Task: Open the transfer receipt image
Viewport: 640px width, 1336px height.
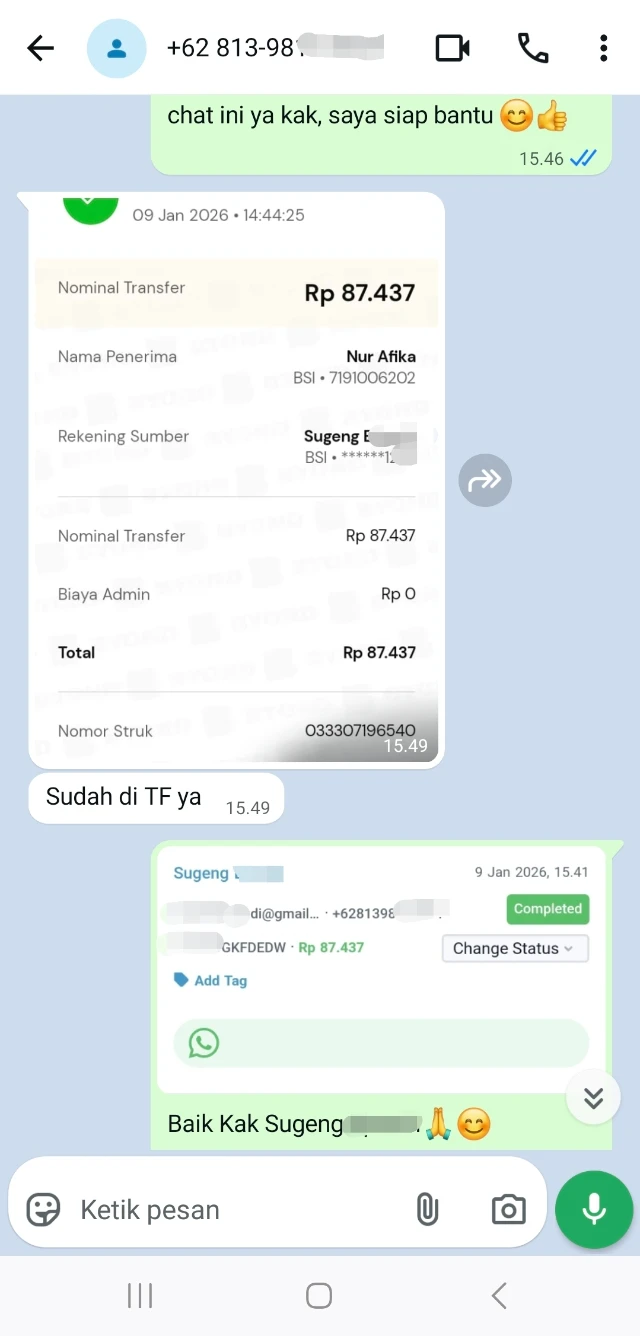Action: [x=236, y=480]
